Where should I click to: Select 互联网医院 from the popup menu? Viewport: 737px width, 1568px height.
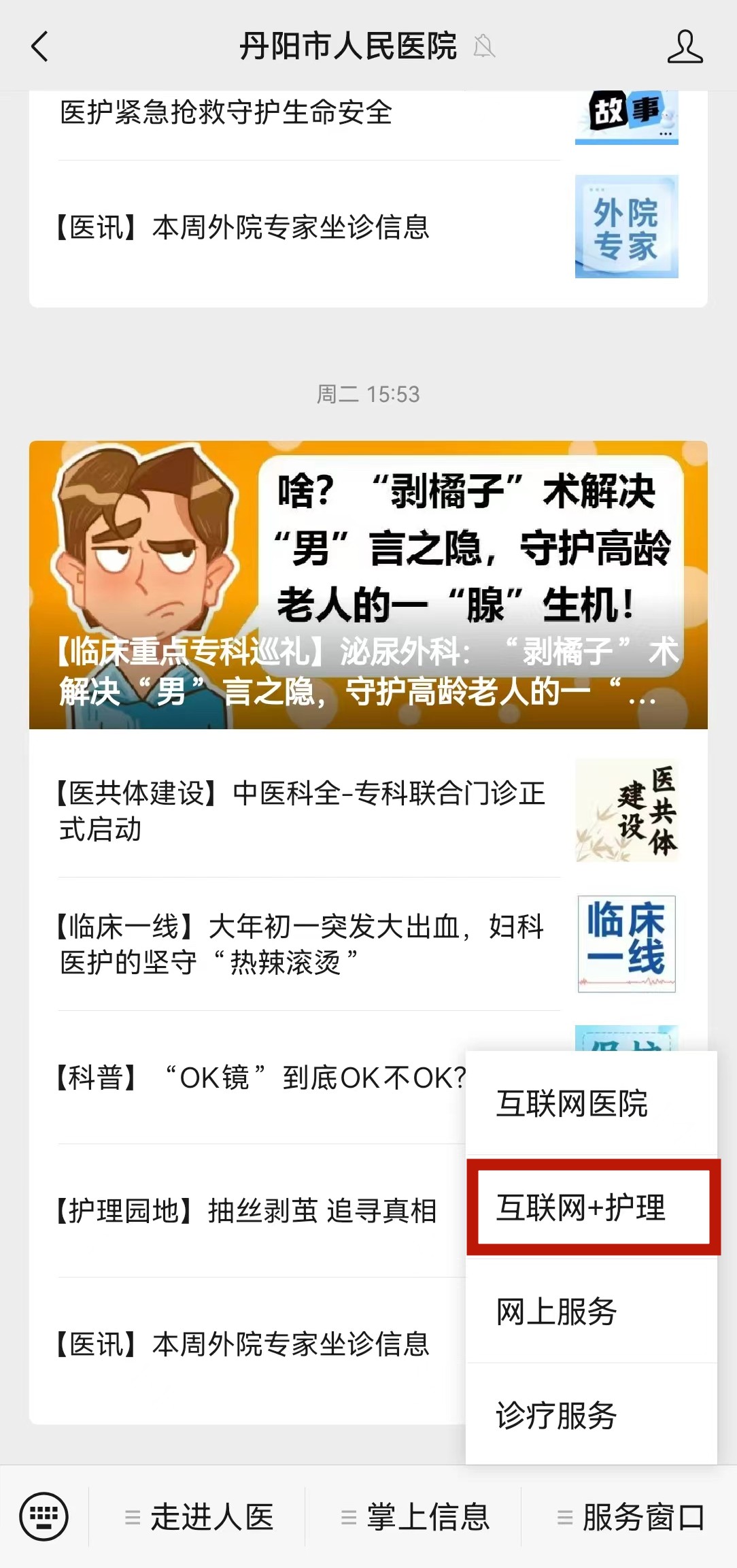(571, 1103)
